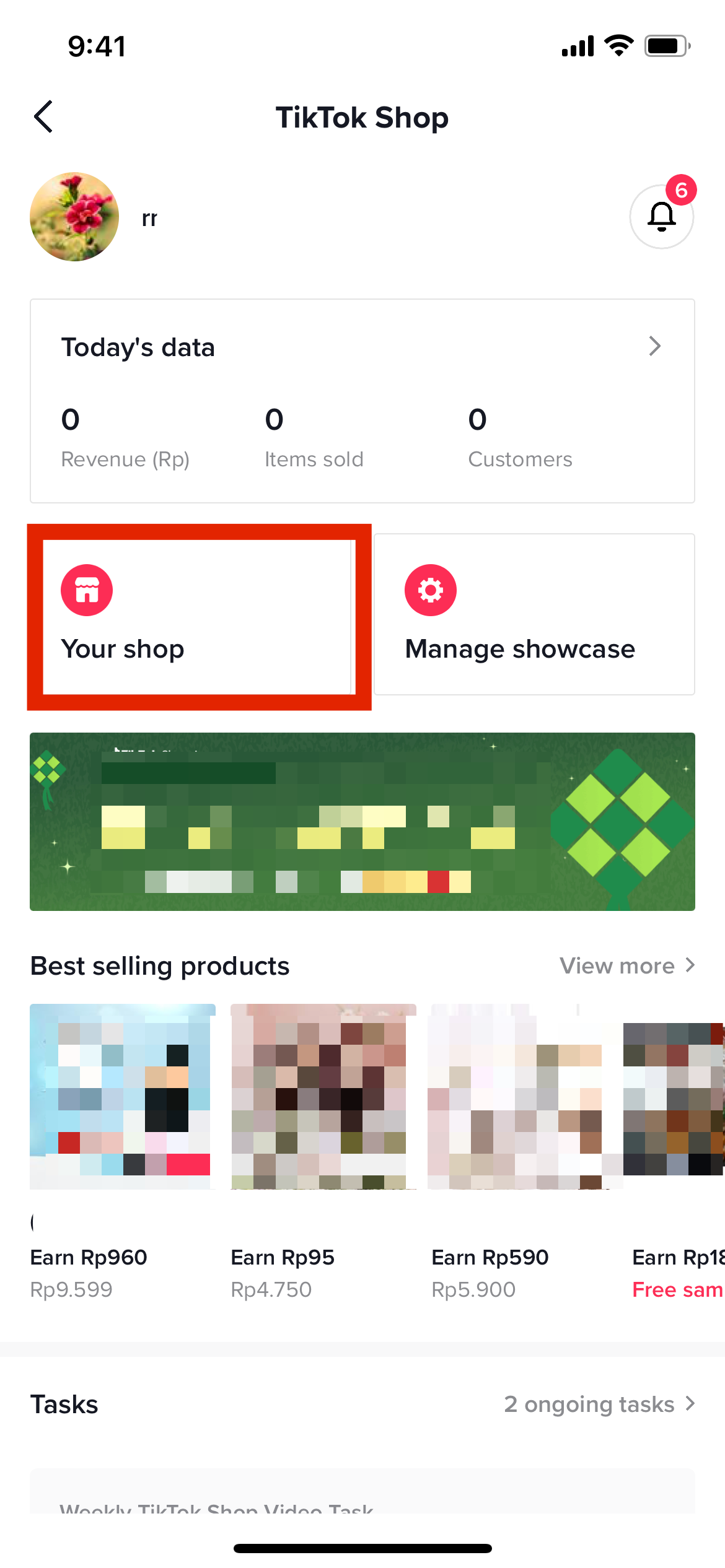Open the product priced Rp4.750

(323, 1096)
